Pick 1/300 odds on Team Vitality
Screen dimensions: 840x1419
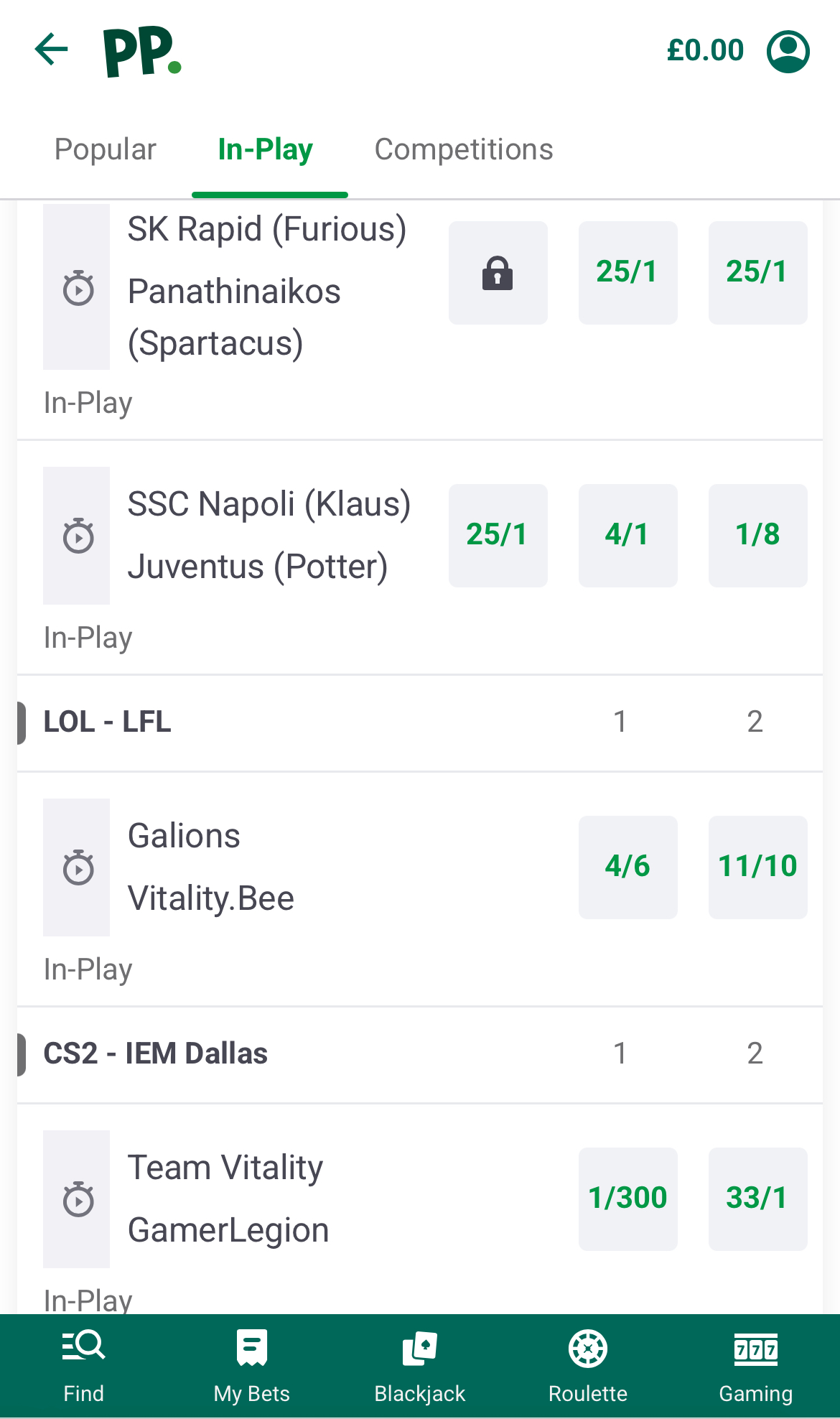click(x=627, y=1198)
